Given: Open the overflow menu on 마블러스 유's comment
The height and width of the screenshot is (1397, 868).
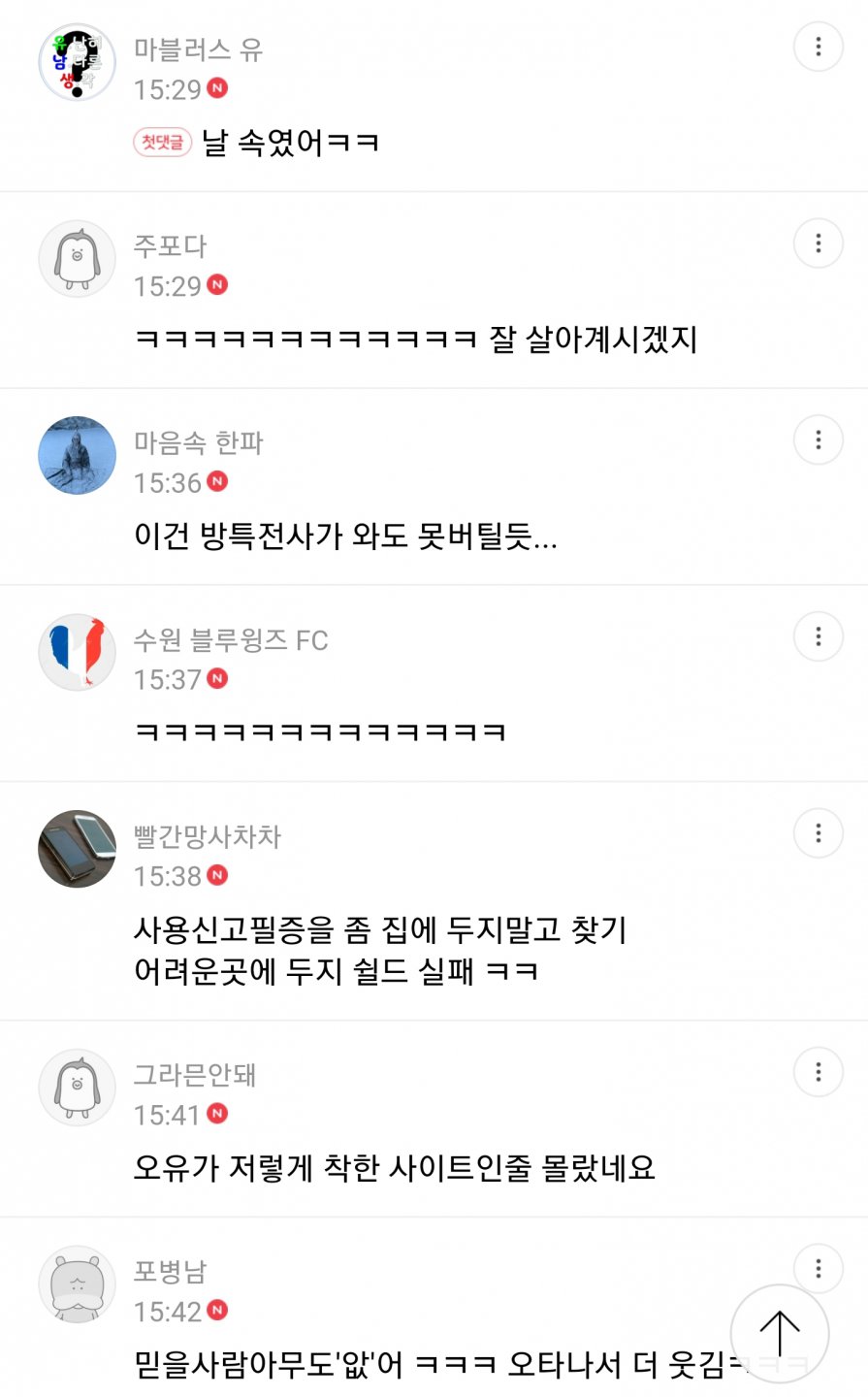Looking at the screenshot, I should pos(818,47).
